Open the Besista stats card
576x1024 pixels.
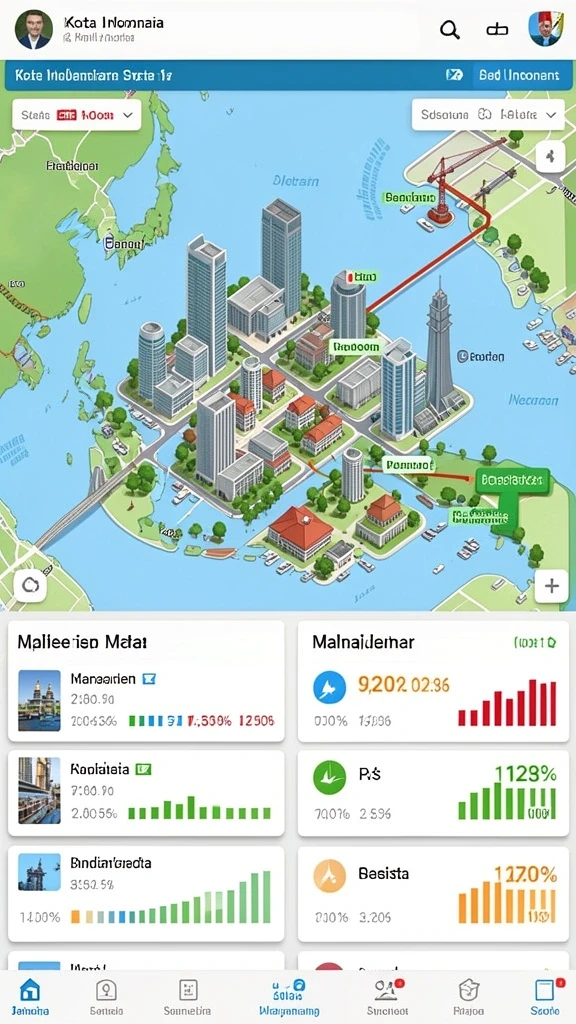[x=433, y=893]
